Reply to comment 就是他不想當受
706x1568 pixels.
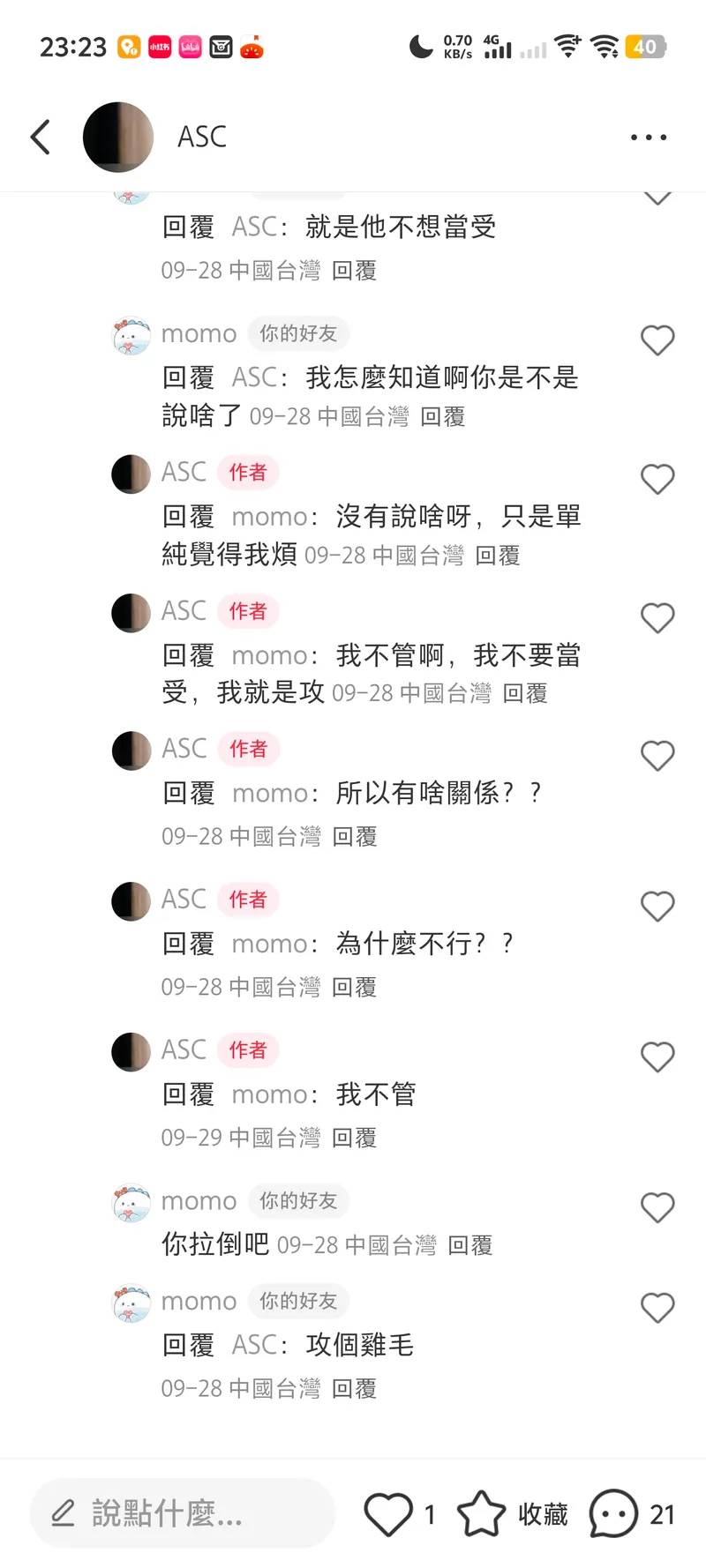click(x=355, y=271)
